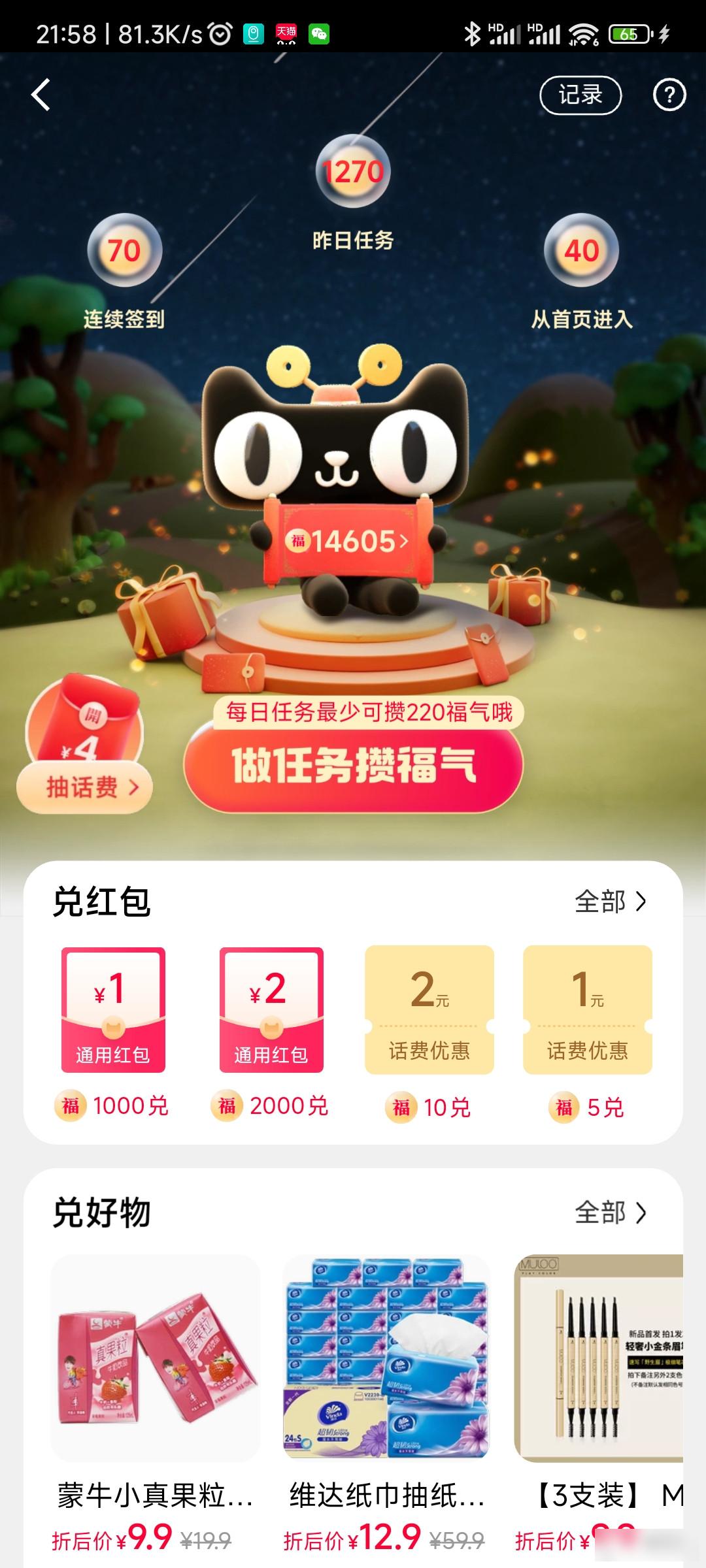Tap 做任务攒福气 button
Viewport: 706px width, 1568px height.
click(x=353, y=766)
